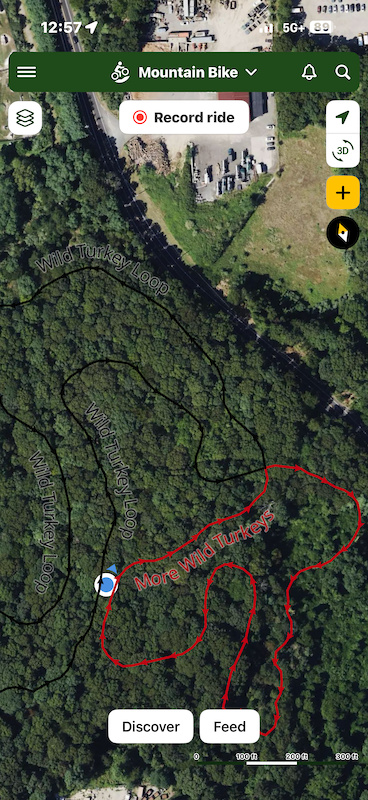
Task: Open the map layers selector
Action: pos(25,118)
